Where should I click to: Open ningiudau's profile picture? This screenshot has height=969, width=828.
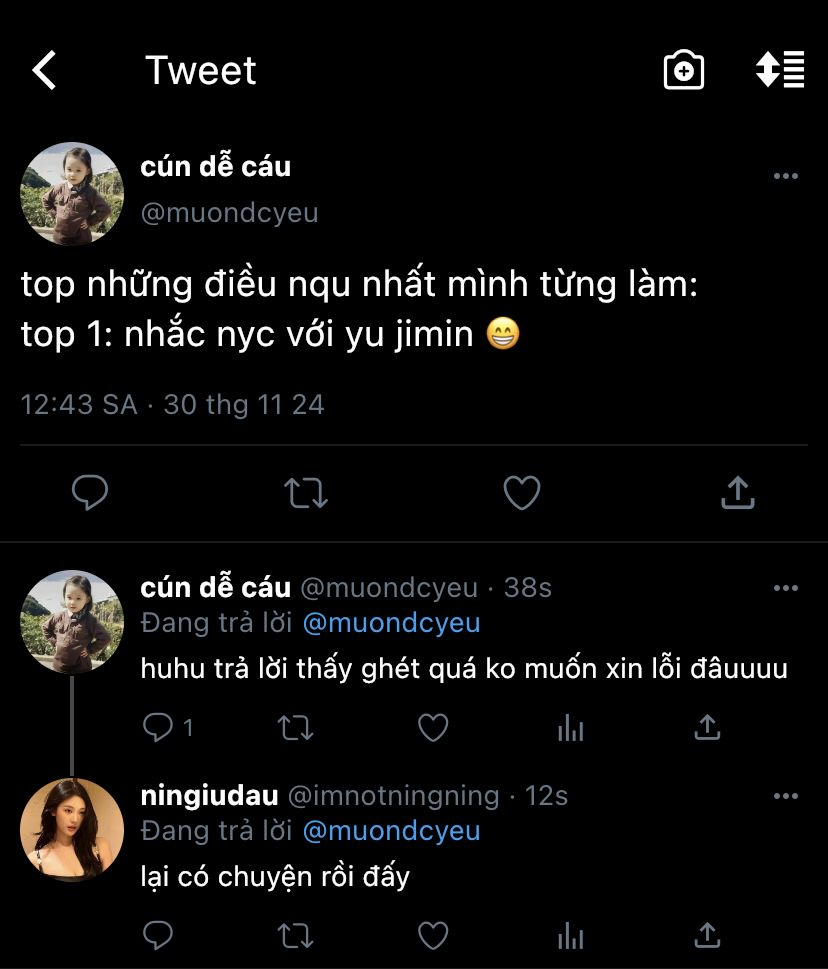pos(72,830)
